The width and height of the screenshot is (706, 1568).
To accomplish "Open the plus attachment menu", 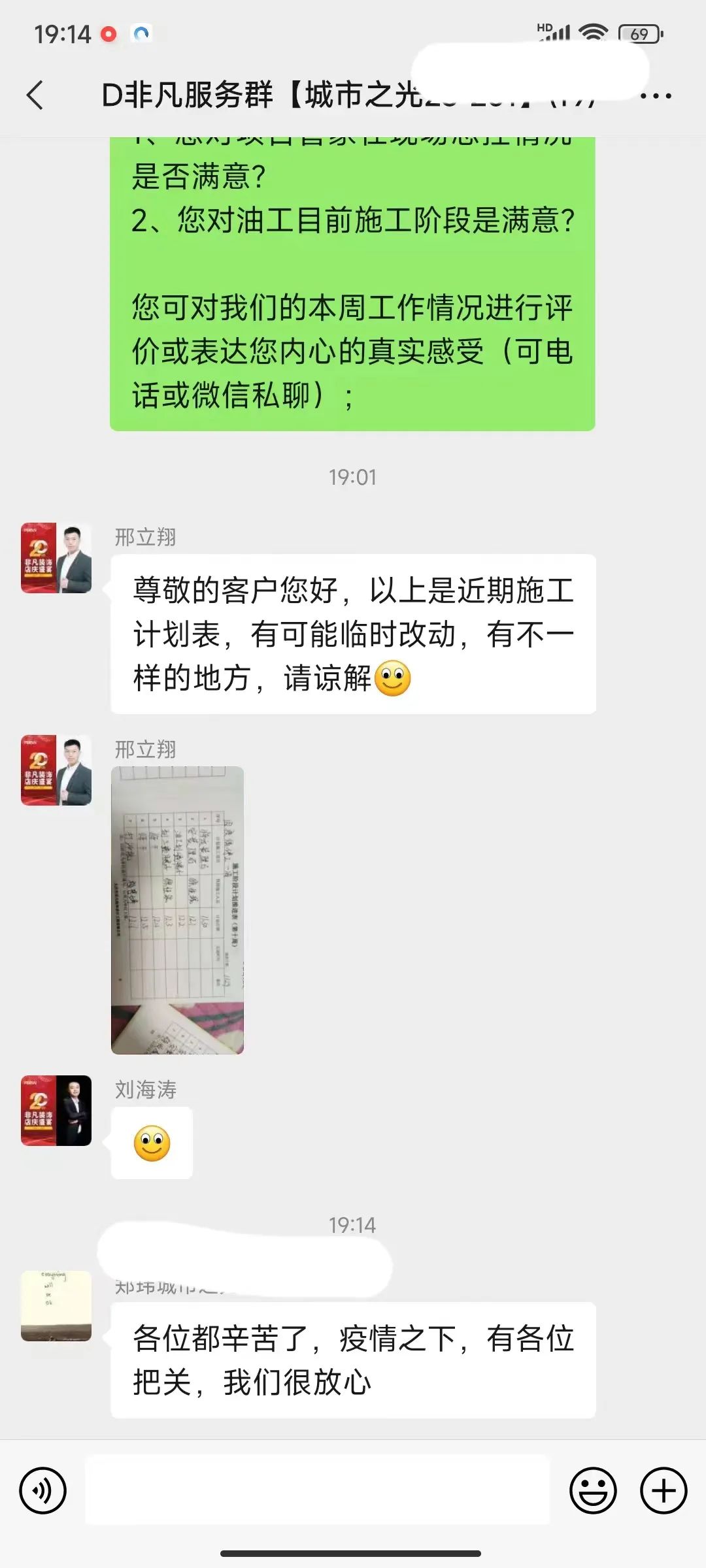I will pos(664,1491).
